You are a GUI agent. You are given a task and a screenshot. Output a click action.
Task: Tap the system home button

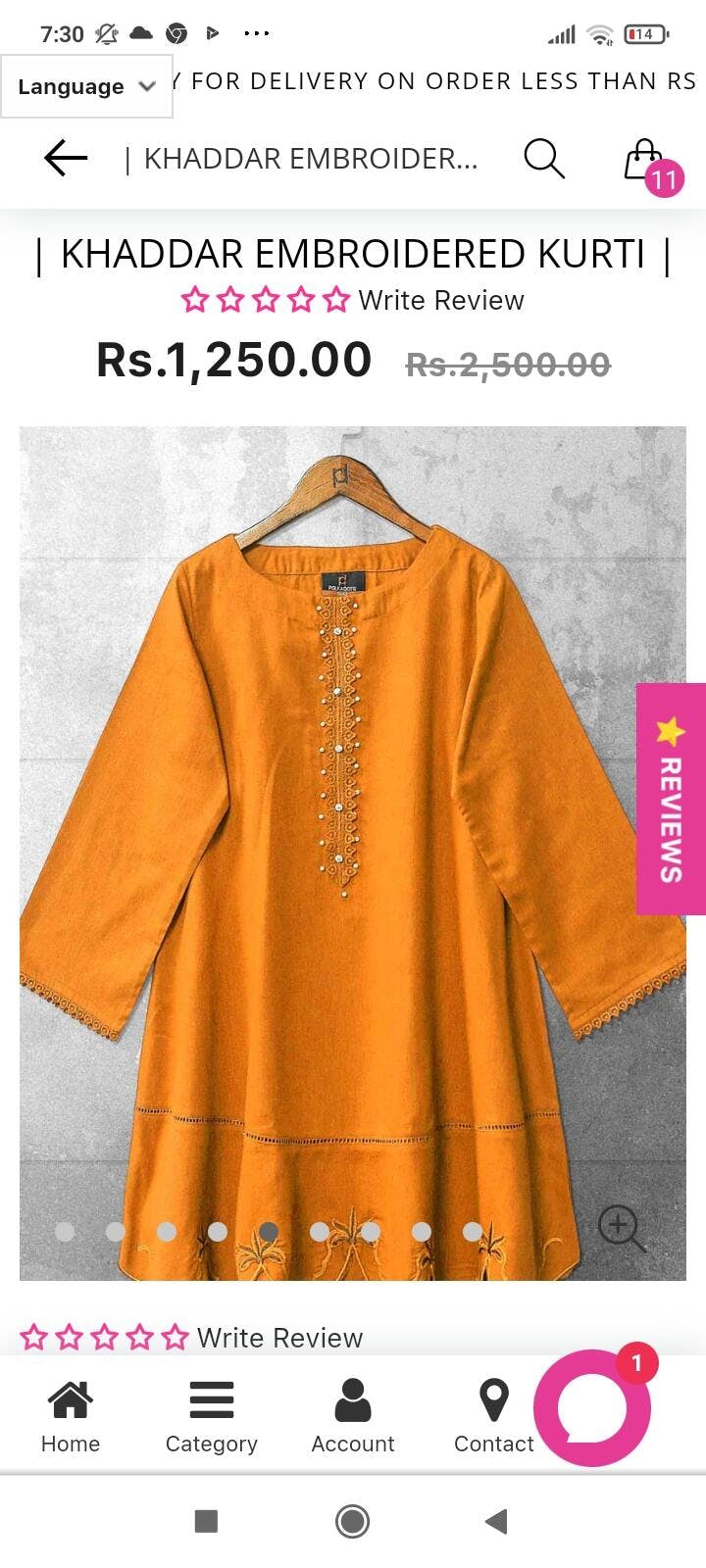click(x=353, y=1521)
